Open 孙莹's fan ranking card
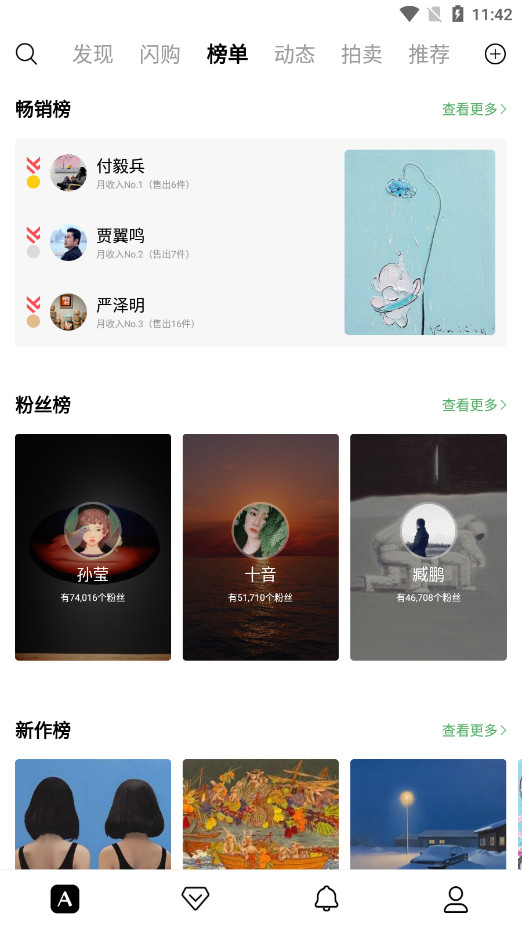This screenshot has width=522, height=928. tap(93, 547)
